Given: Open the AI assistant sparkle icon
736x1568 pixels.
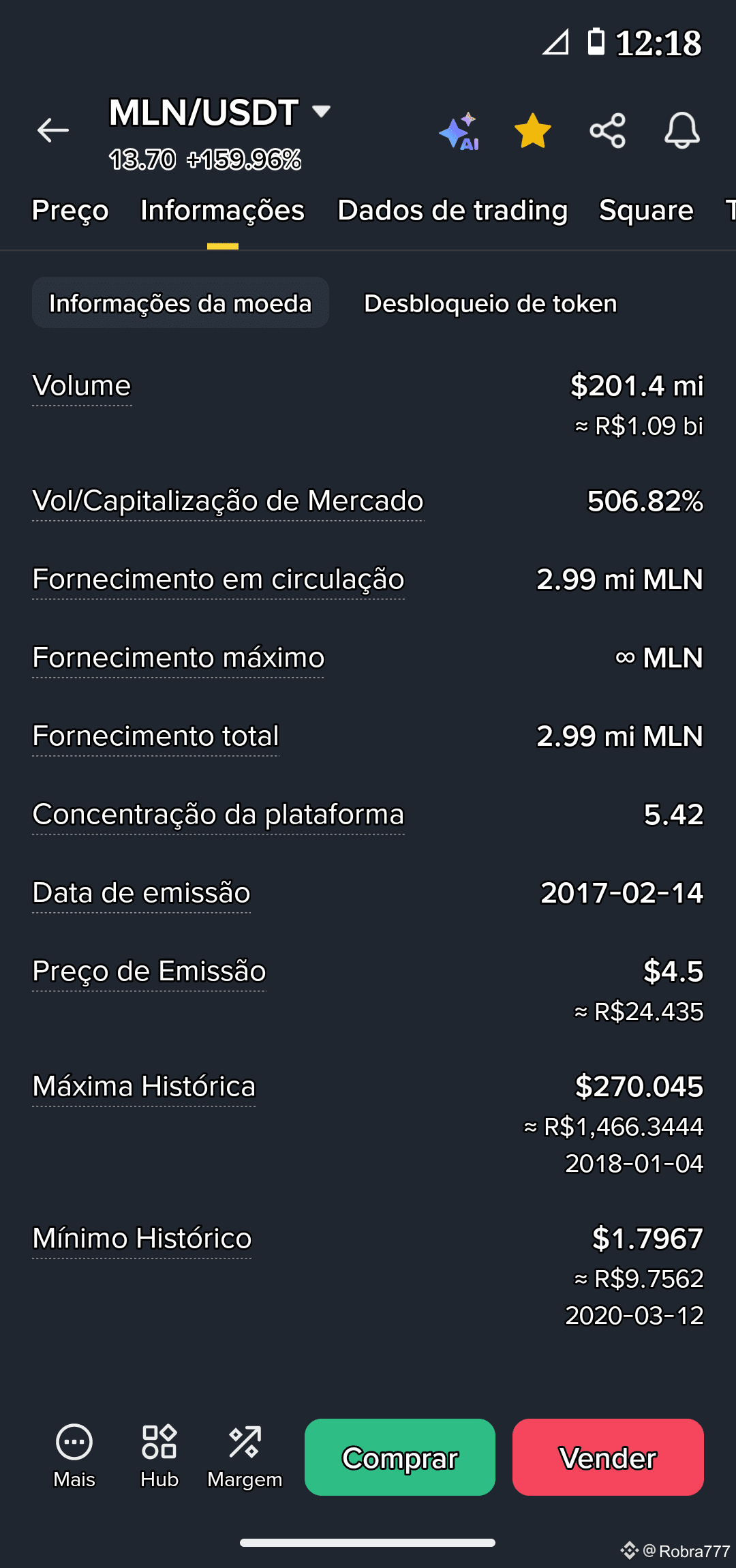Looking at the screenshot, I should point(459,131).
